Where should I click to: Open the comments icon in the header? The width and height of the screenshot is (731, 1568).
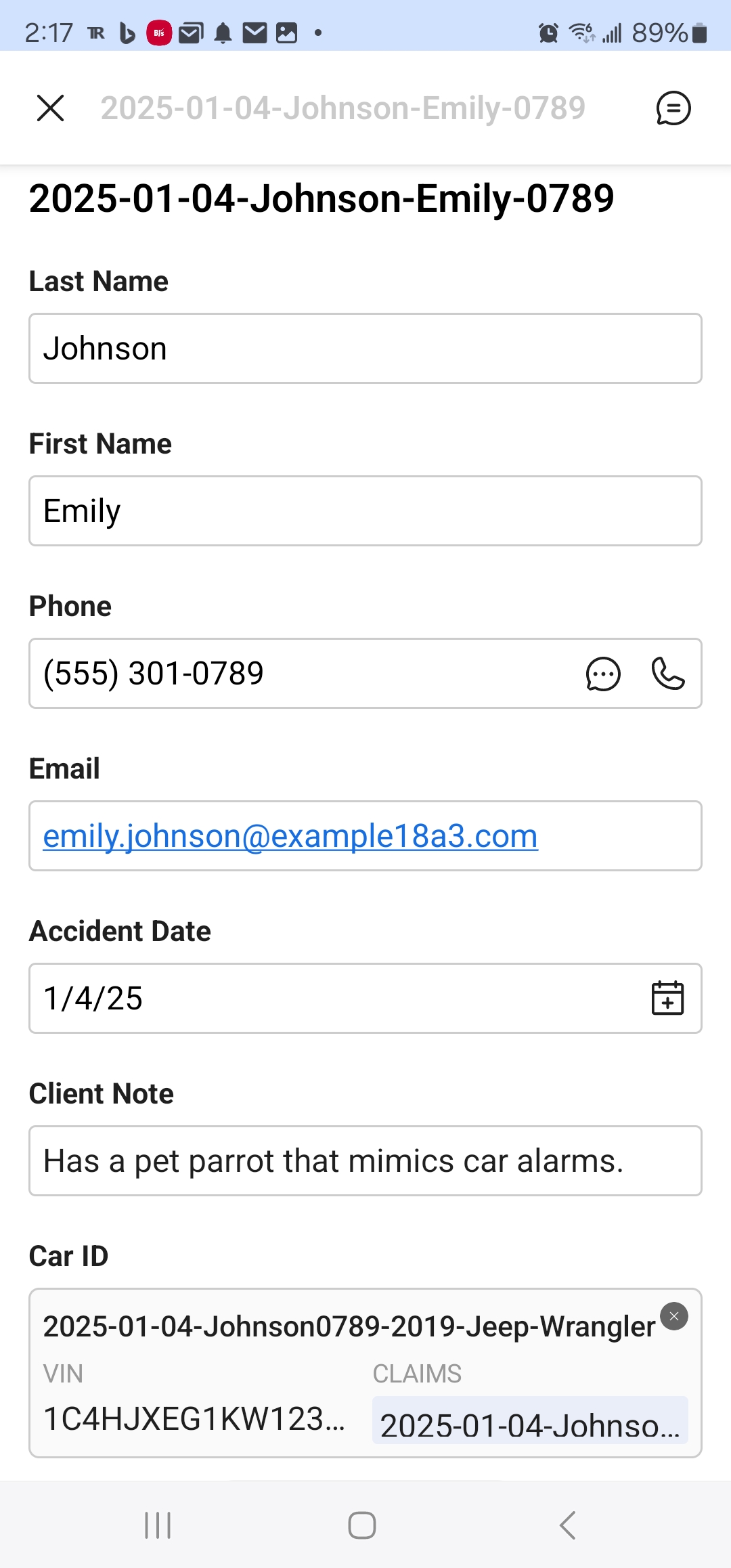(x=673, y=108)
